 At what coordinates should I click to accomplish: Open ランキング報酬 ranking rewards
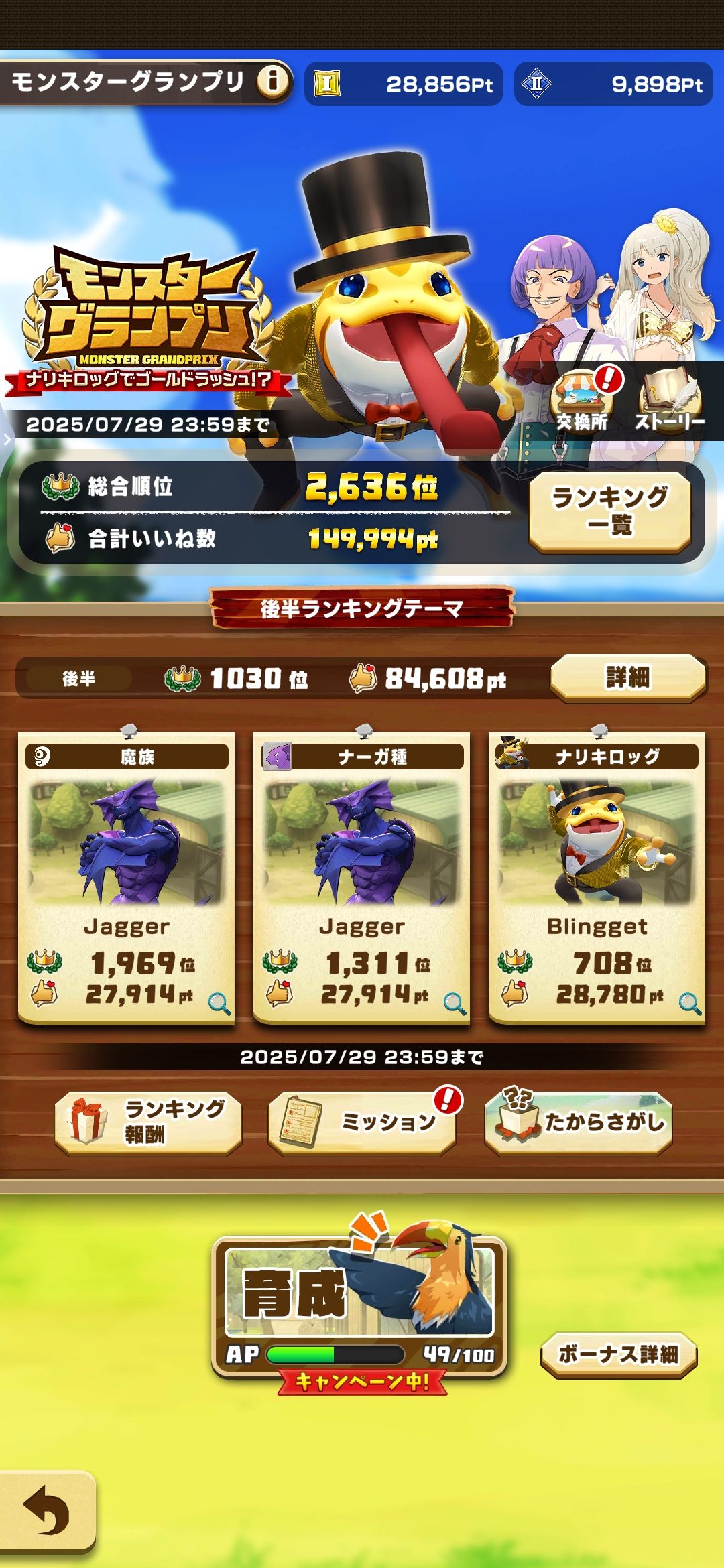[x=148, y=1120]
